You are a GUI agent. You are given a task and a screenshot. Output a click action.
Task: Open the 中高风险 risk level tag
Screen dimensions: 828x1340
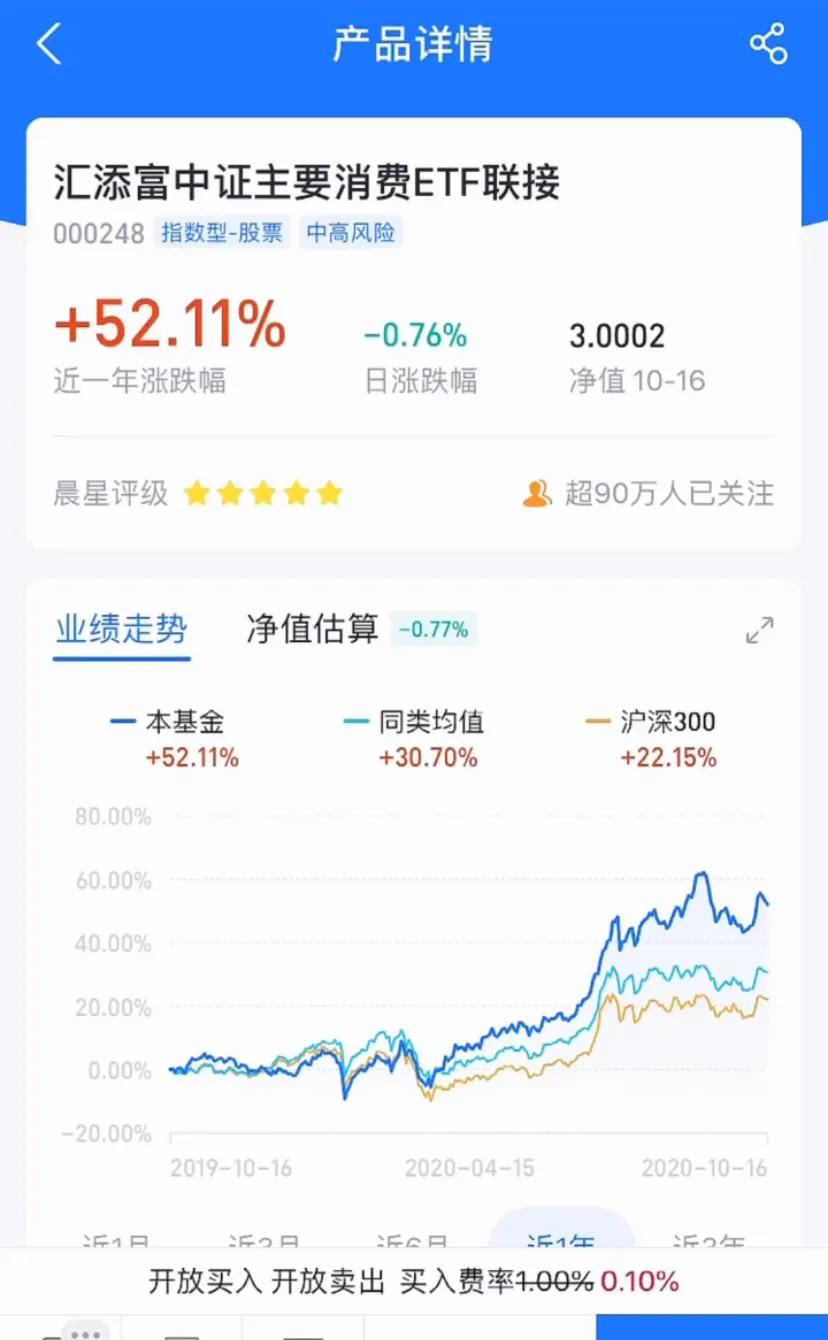[x=350, y=232]
